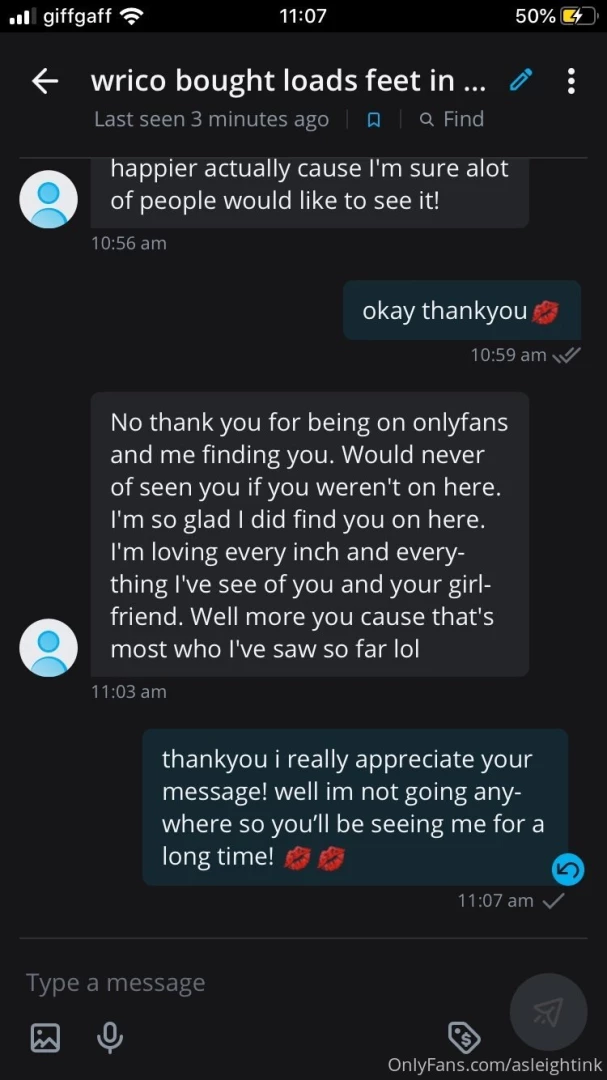Go back to the chats list
607x1080 pixels.
pyautogui.click(x=45, y=81)
